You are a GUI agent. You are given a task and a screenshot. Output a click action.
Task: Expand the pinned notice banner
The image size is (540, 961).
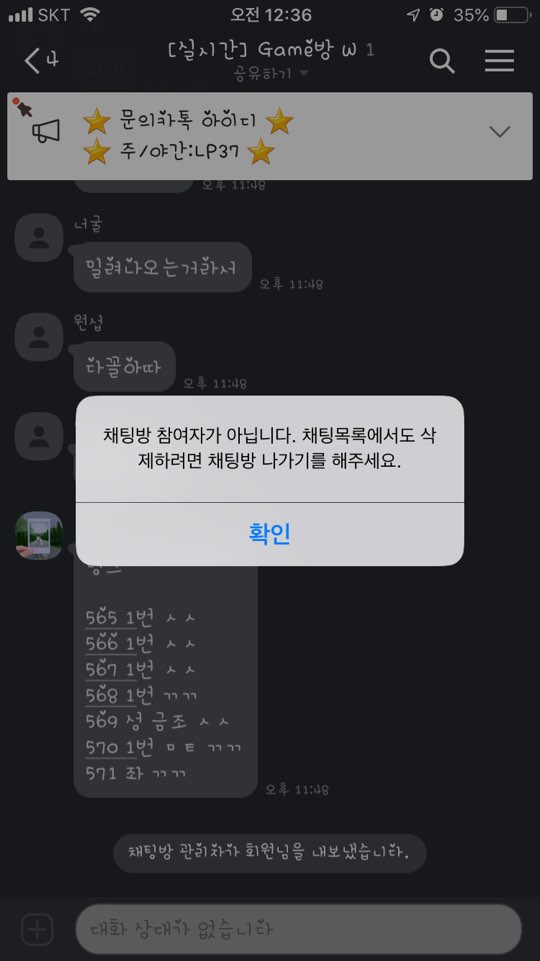point(500,131)
